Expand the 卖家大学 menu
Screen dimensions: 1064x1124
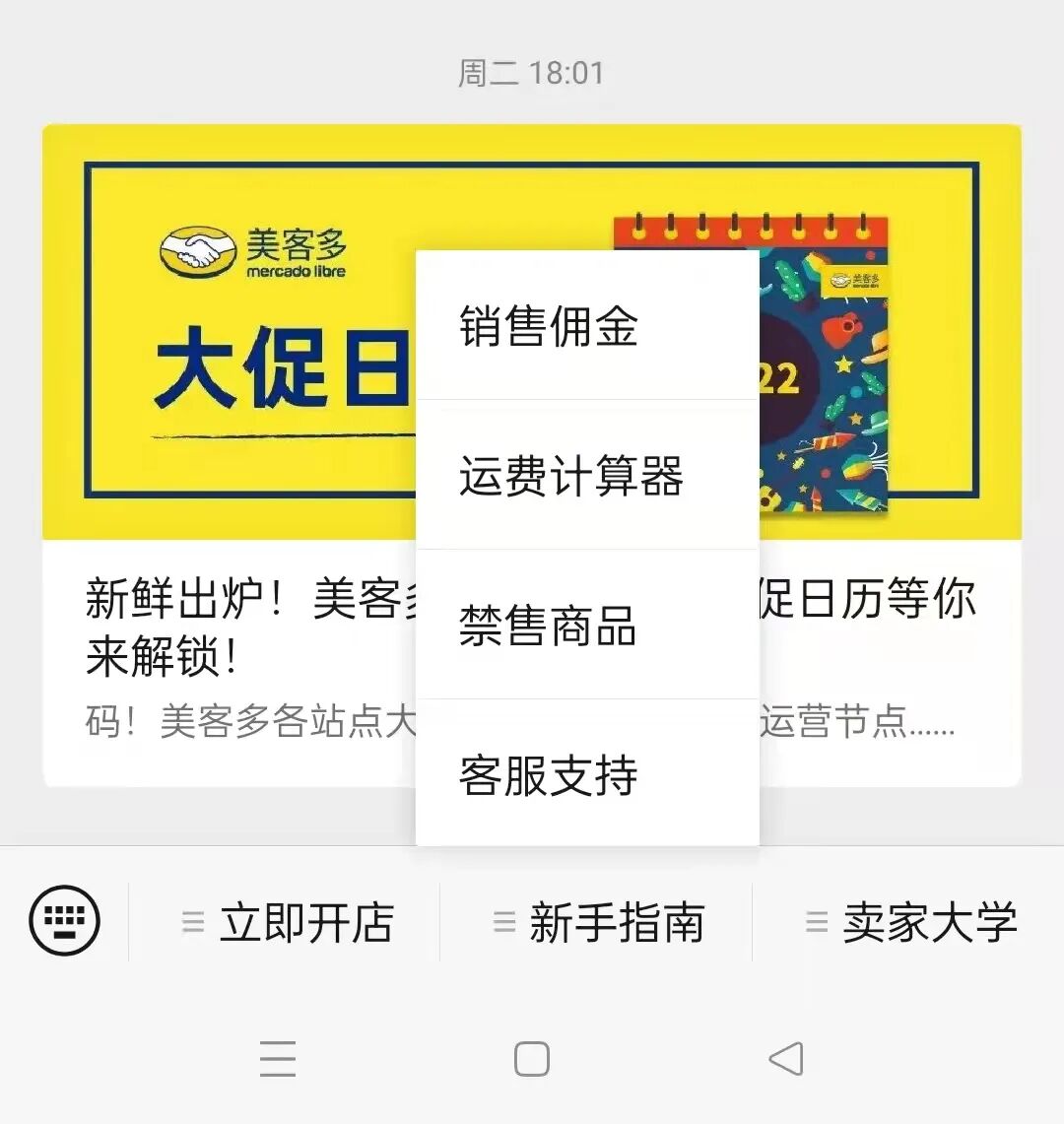909,923
